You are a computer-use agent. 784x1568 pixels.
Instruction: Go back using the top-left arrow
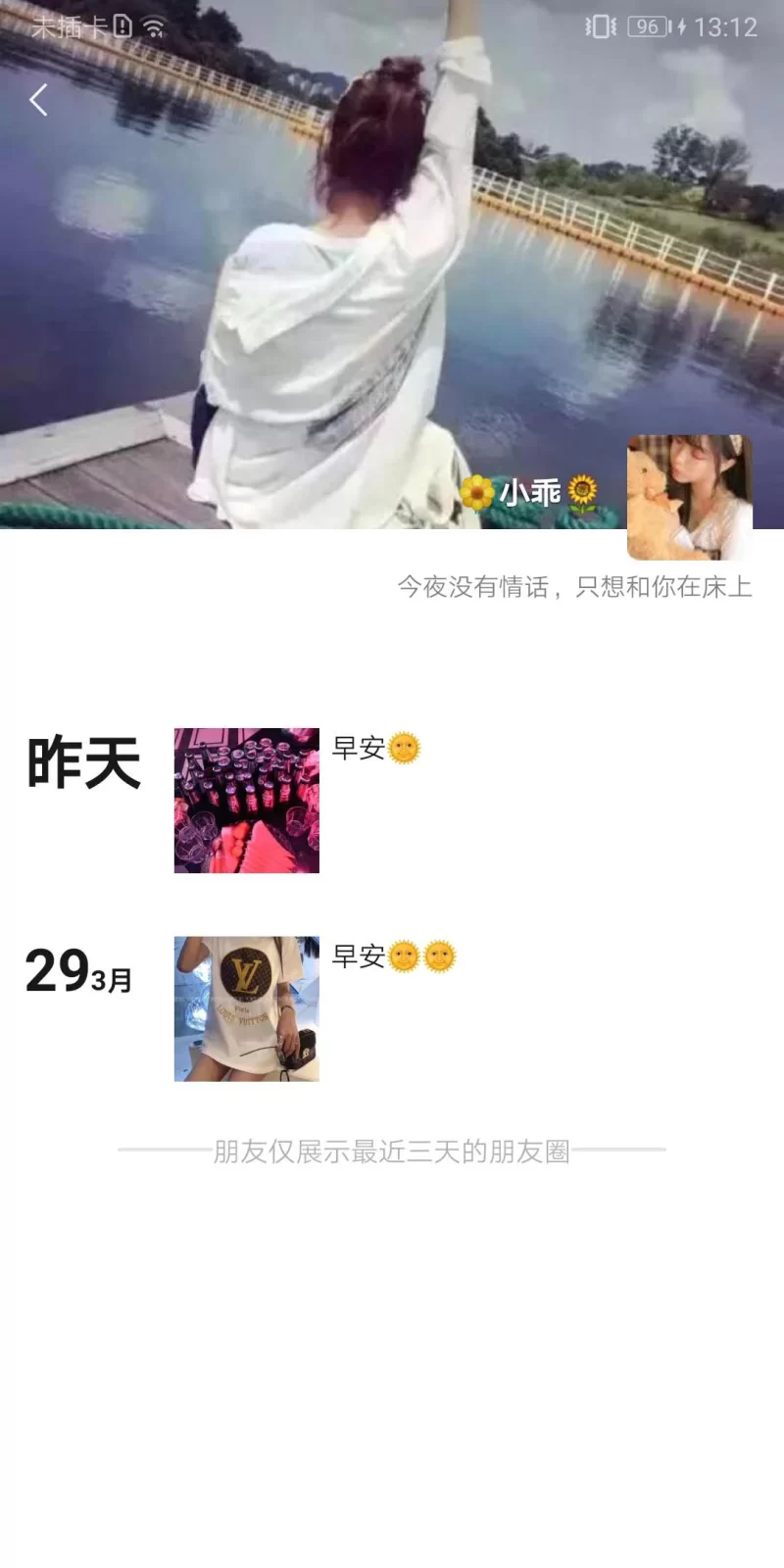point(39,100)
